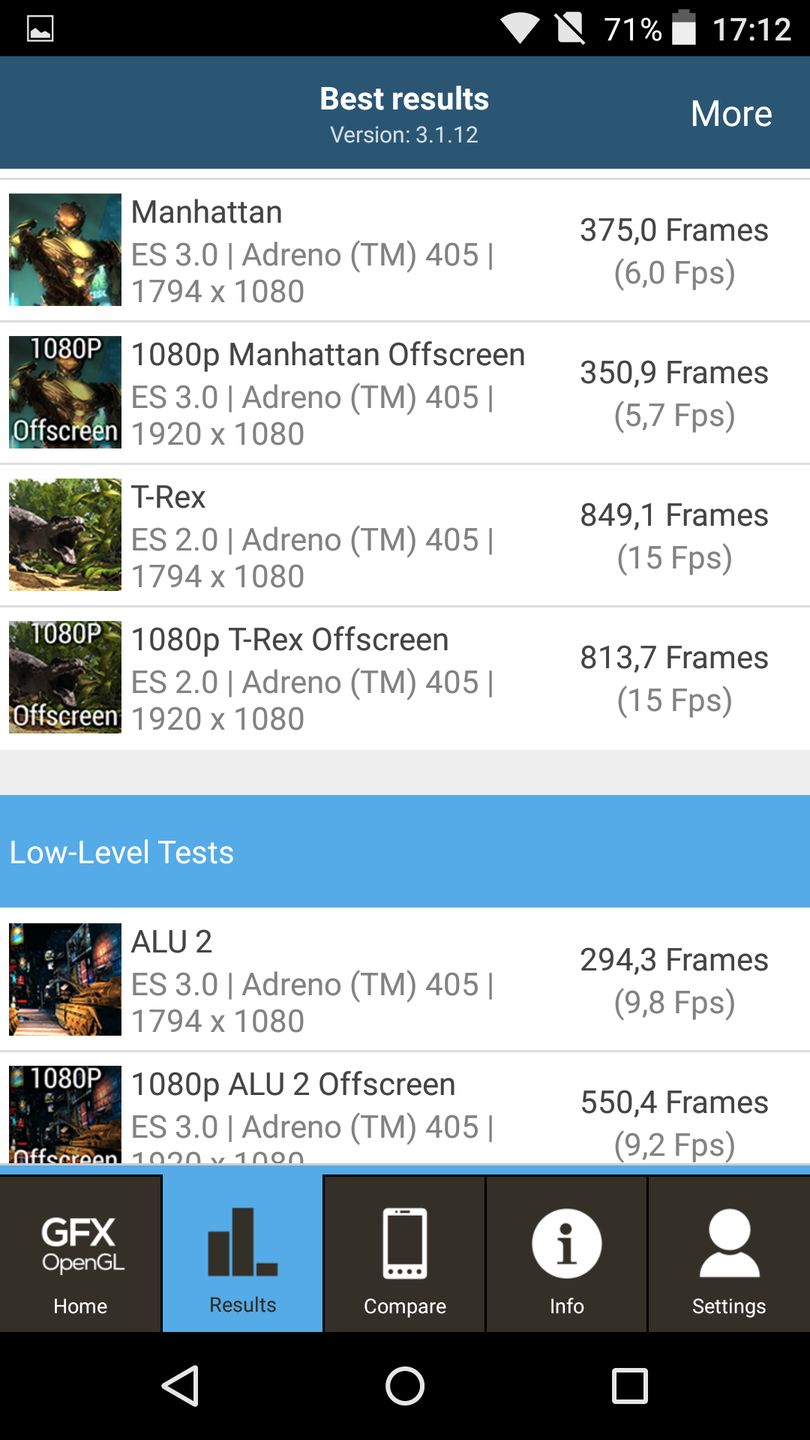
Task: Switch to the Results tab
Action: pos(243,1253)
